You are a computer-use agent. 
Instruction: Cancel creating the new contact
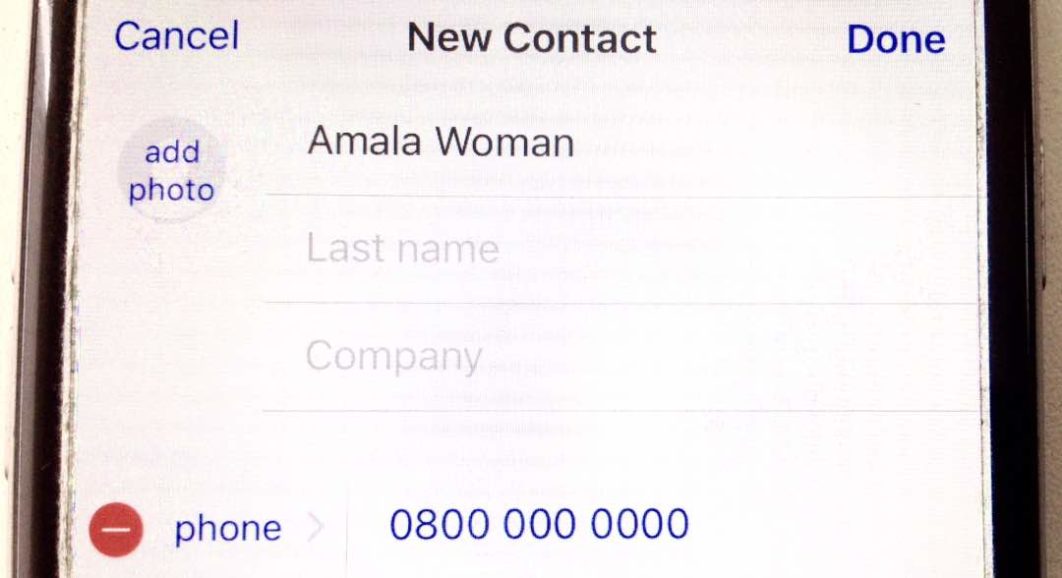tap(176, 37)
